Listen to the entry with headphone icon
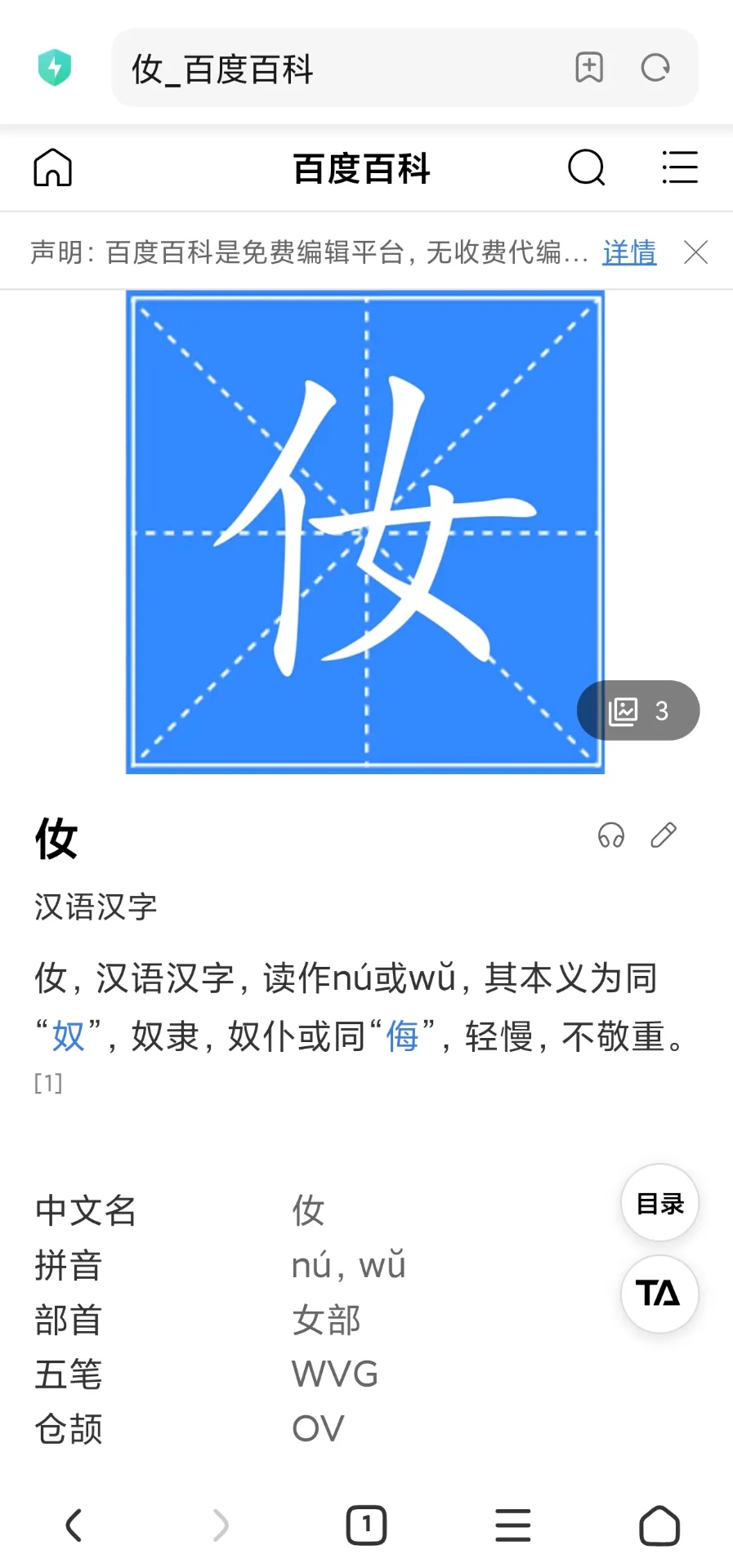Screen dimensions: 733x1568 click(611, 835)
